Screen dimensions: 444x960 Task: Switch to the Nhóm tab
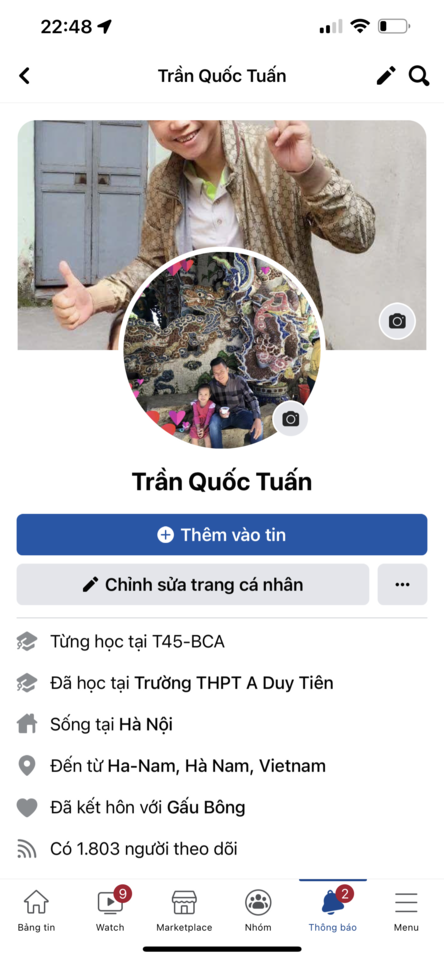click(258, 911)
